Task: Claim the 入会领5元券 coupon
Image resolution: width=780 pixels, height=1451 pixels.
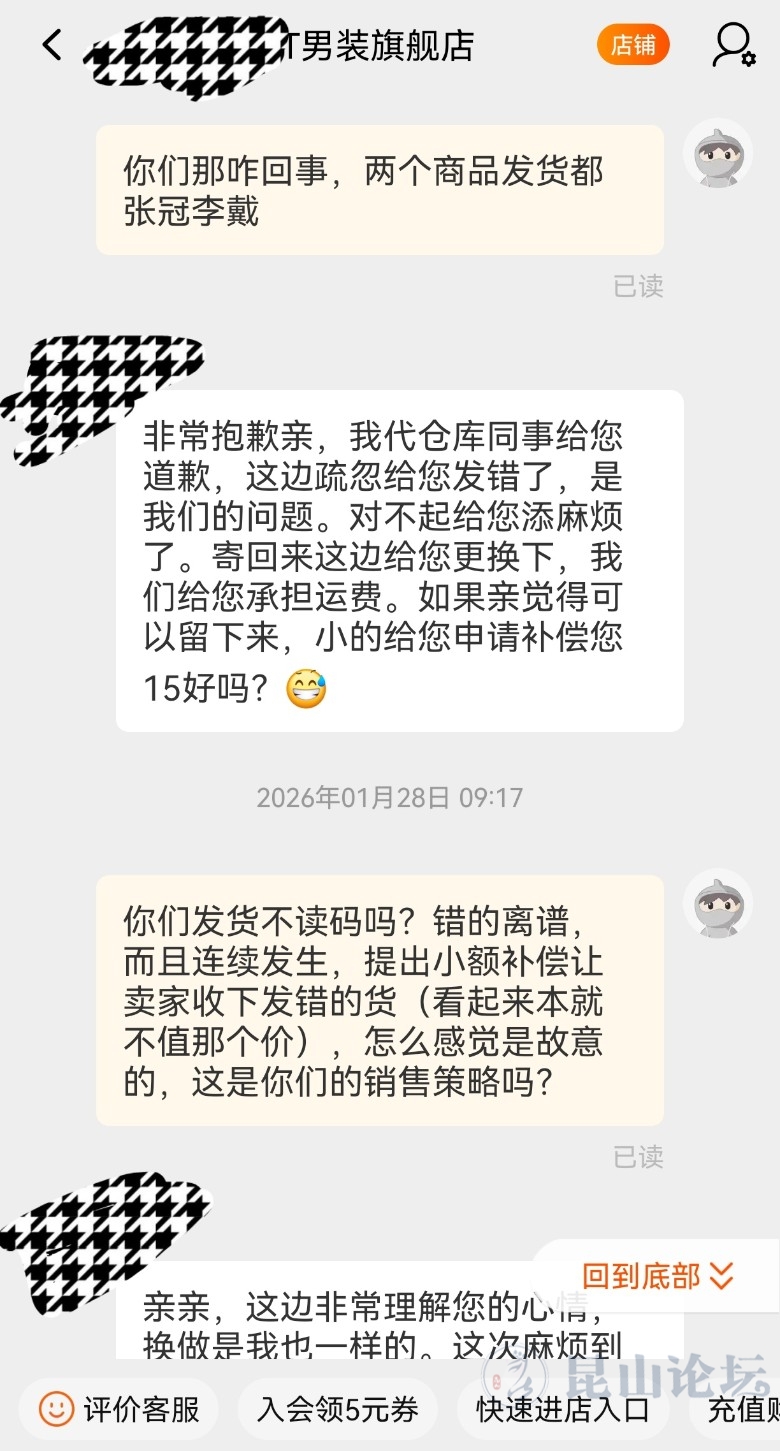Action: click(338, 1410)
